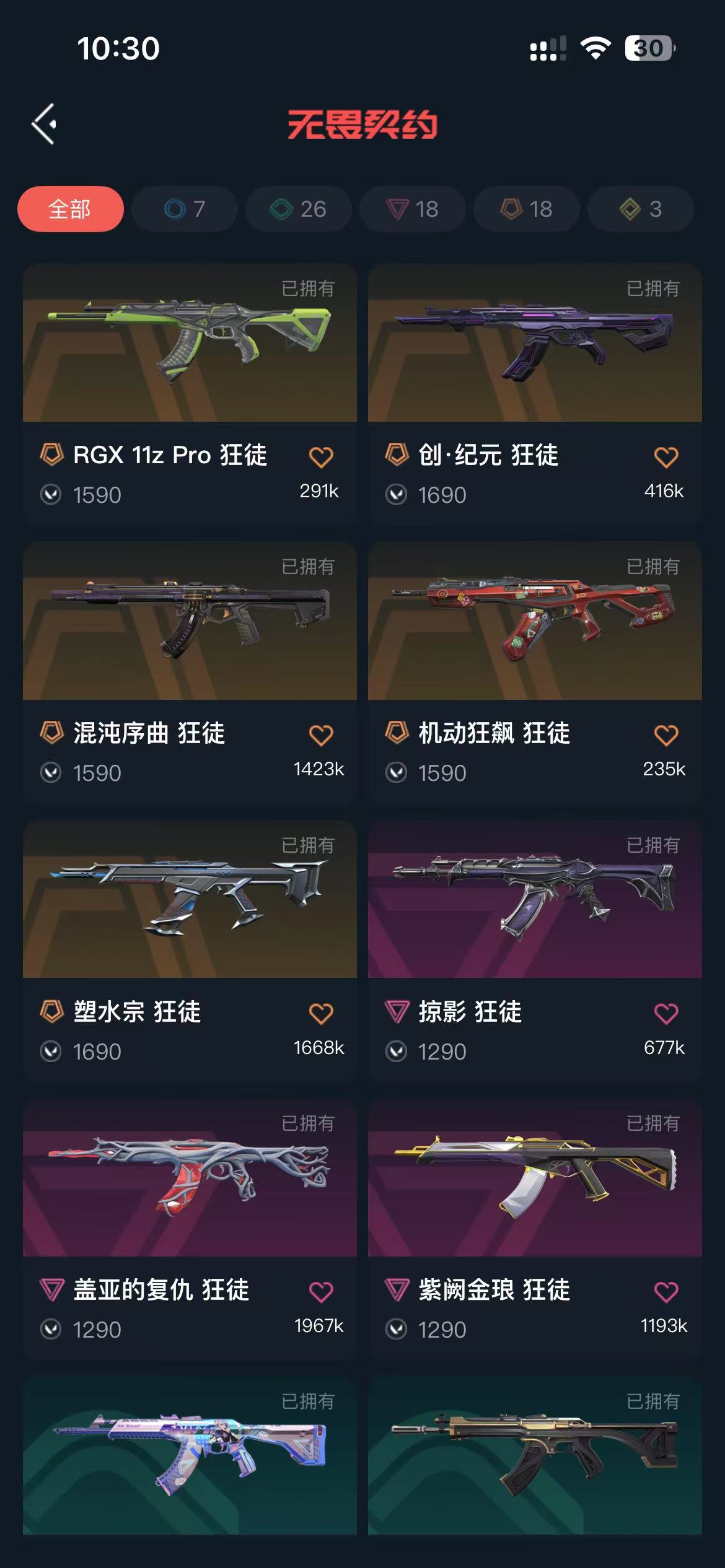Screen dimensions: 725x1568
Task: Filter by the orange tier showing 18
Action: [x=527, y=209]
